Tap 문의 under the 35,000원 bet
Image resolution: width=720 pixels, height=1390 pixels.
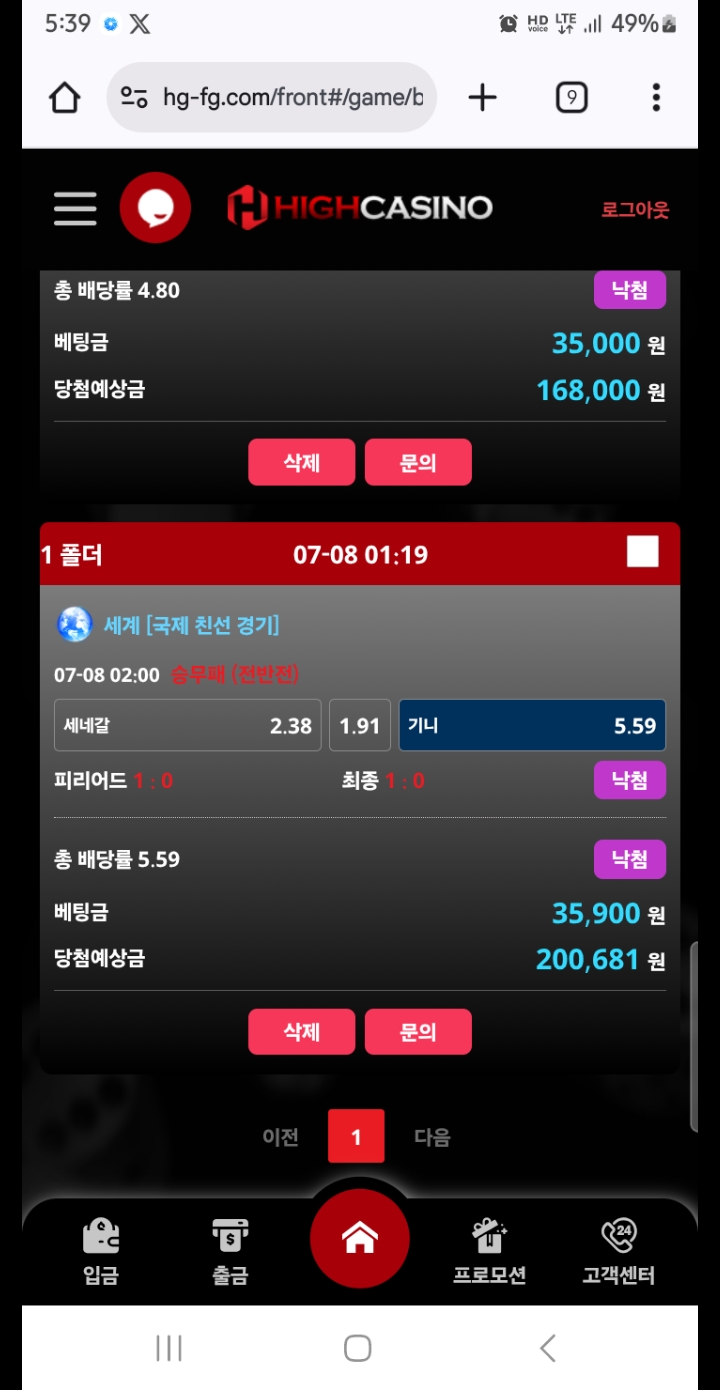[417, 462]
